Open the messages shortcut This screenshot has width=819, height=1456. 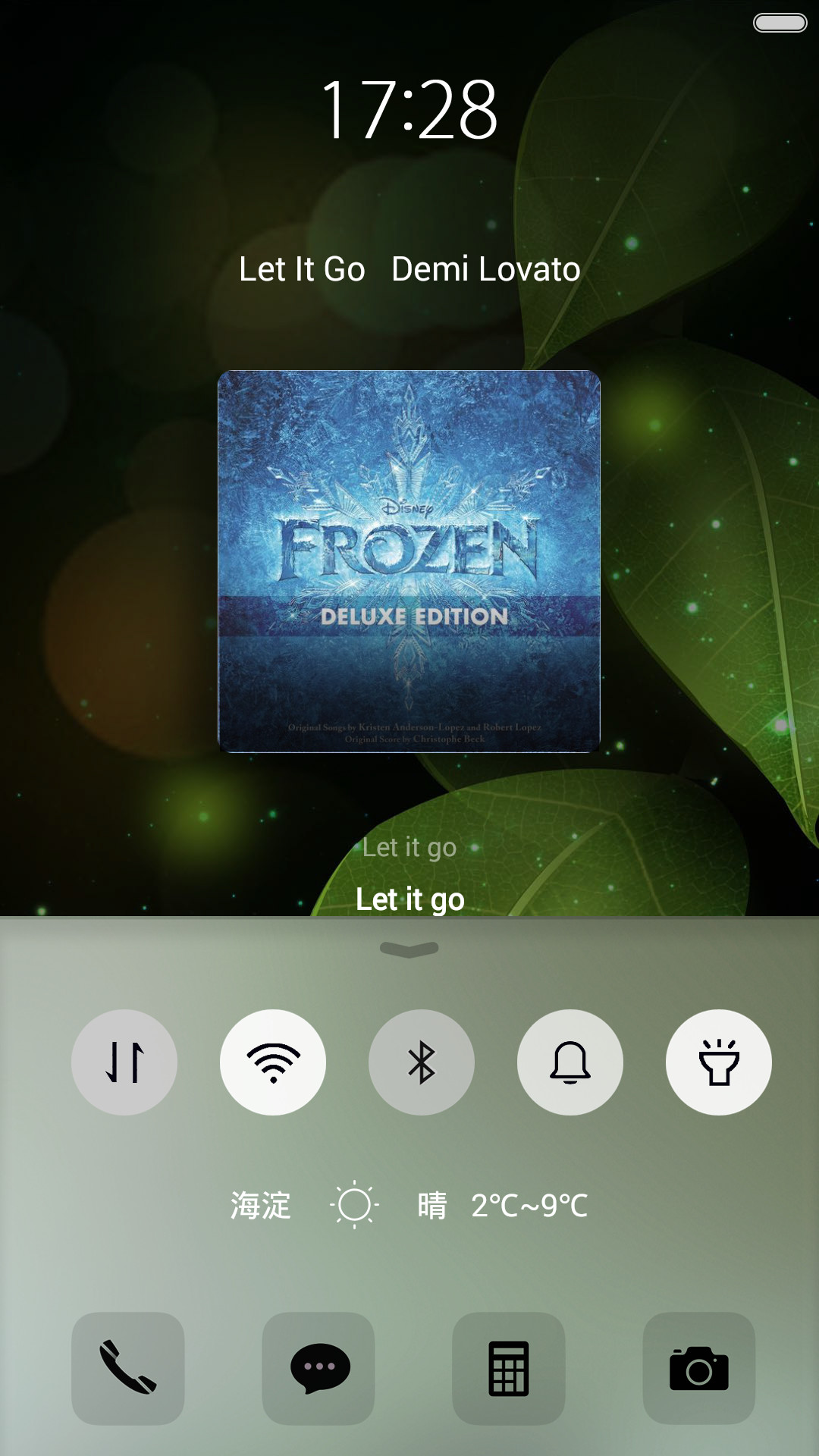click(318, 1368)
